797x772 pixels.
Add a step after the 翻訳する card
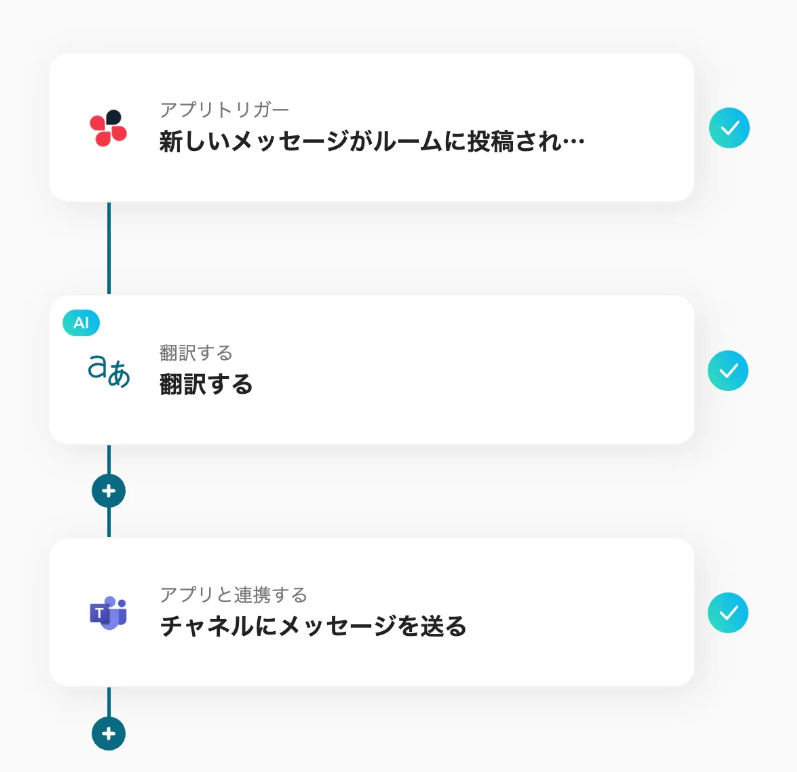pos(108,491)
